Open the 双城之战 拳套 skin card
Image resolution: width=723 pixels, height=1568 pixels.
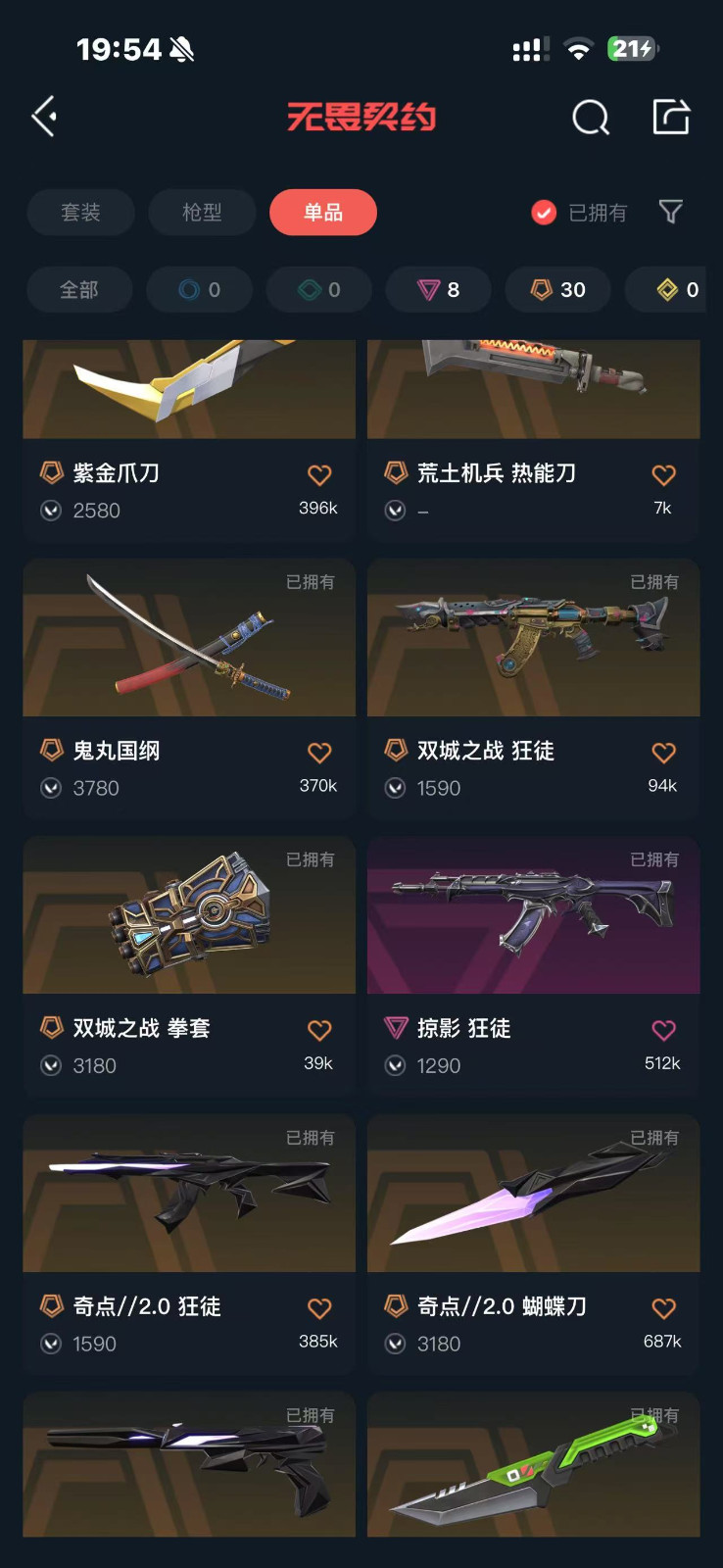[x=189, y=965]
